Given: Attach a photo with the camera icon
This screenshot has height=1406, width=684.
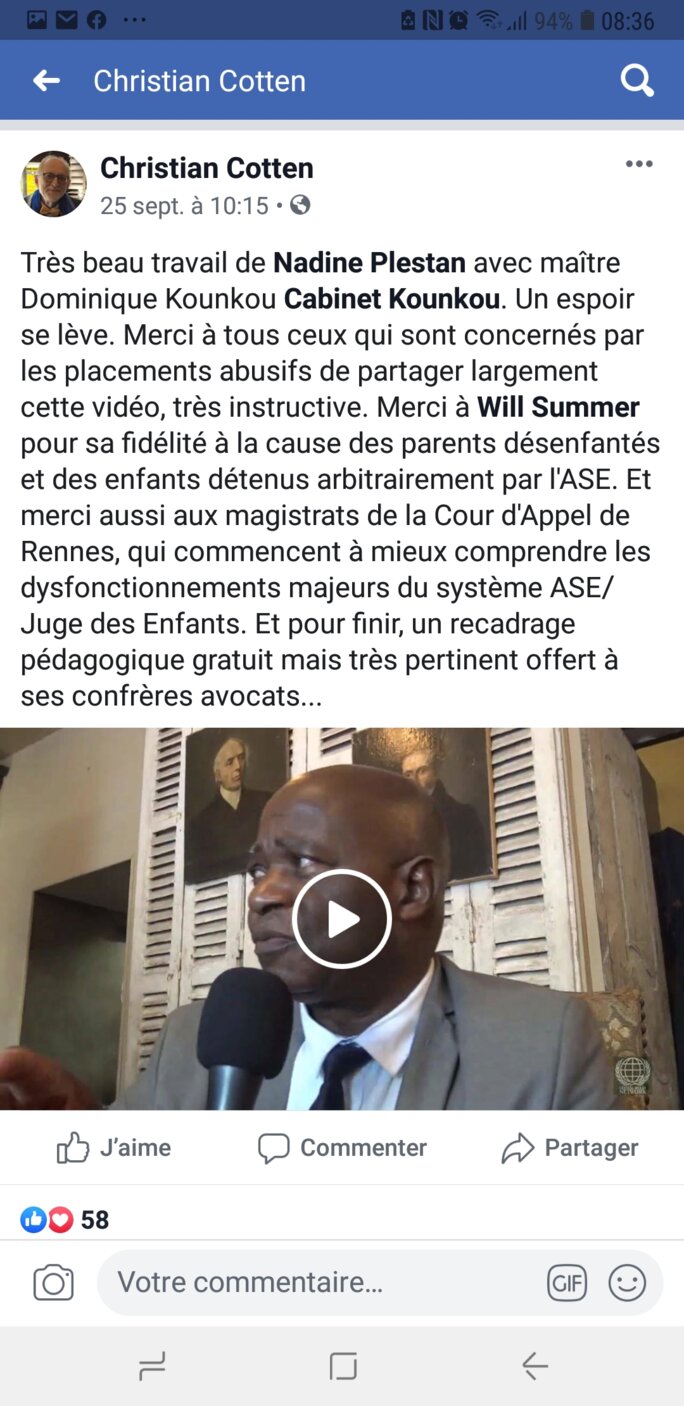Looking at the screenshot, I should pyautogui.click(x=53, y=1283).
